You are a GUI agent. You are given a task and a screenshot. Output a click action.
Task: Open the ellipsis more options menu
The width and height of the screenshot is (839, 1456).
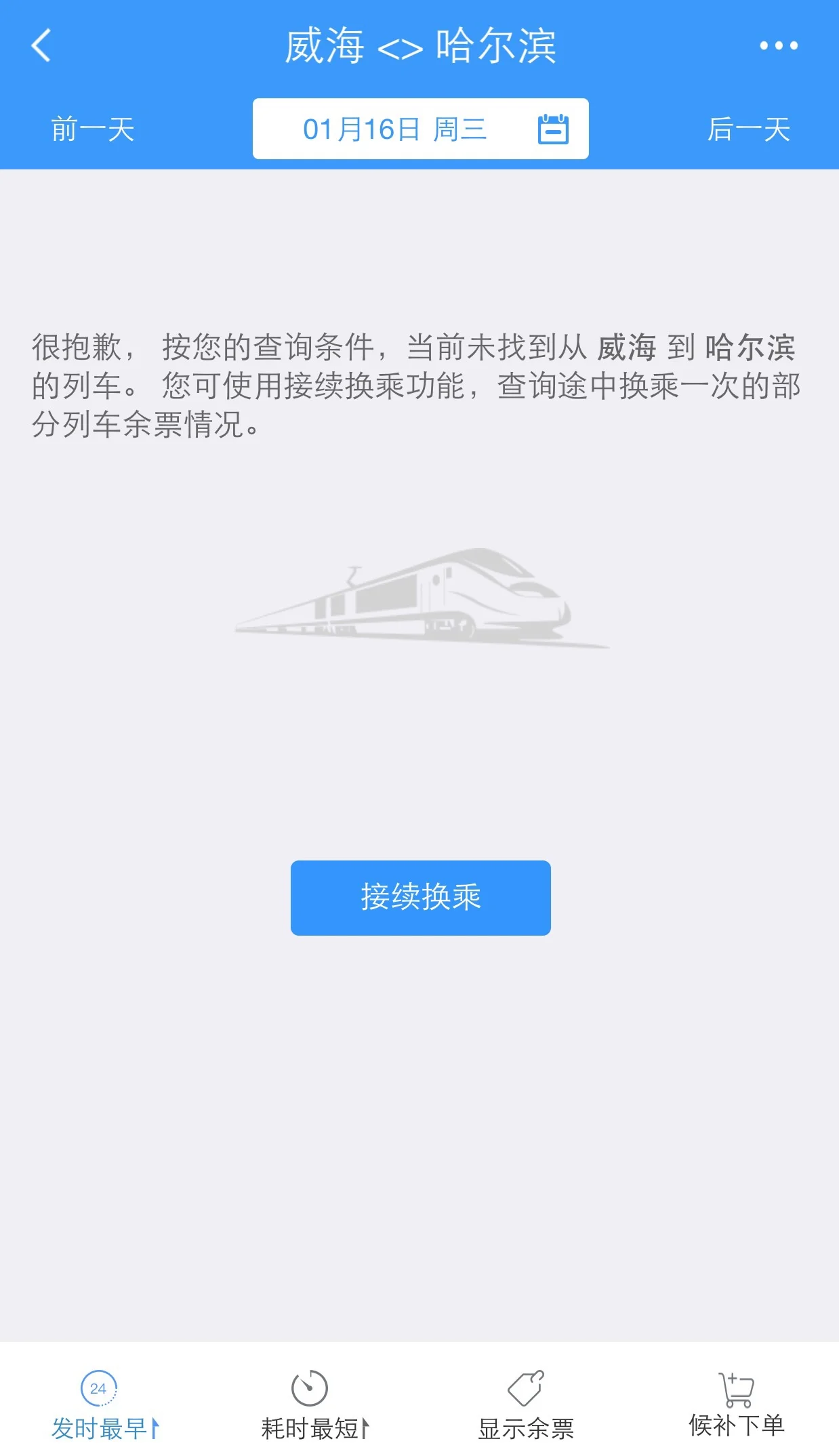(777, 46)
